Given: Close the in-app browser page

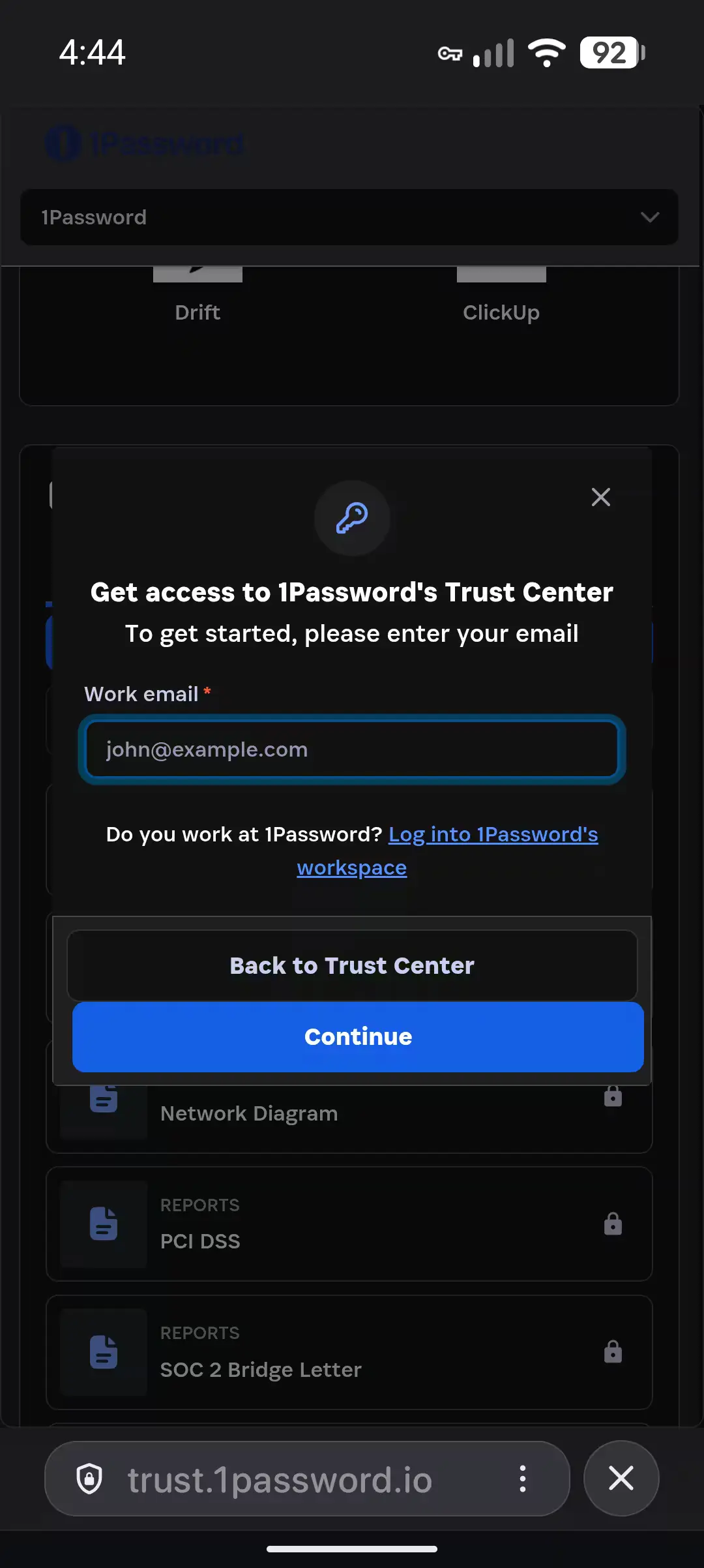Looking at the screenshot, I should [x=621, y=1479].
